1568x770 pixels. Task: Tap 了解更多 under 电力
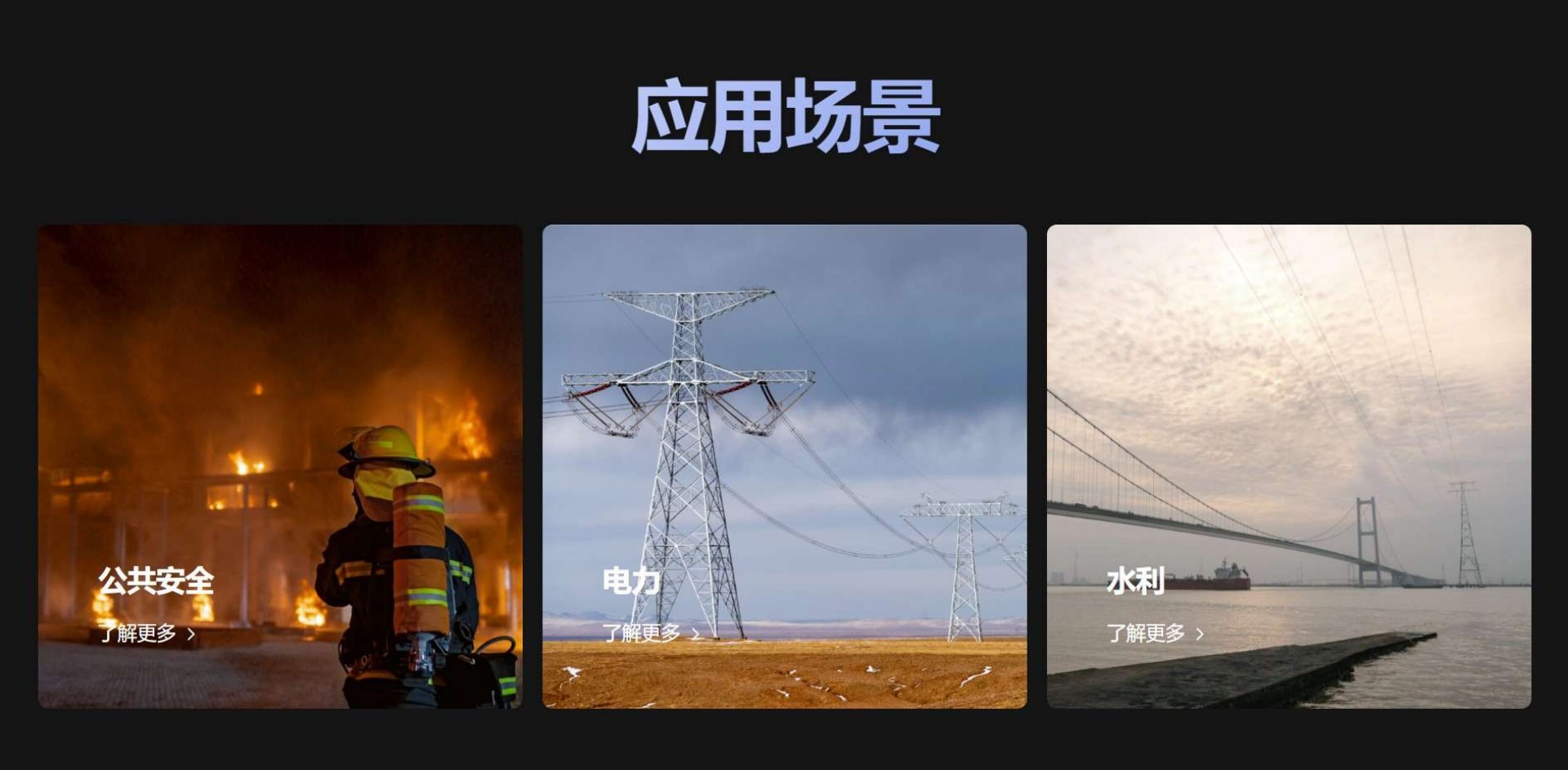click(651, 634)
